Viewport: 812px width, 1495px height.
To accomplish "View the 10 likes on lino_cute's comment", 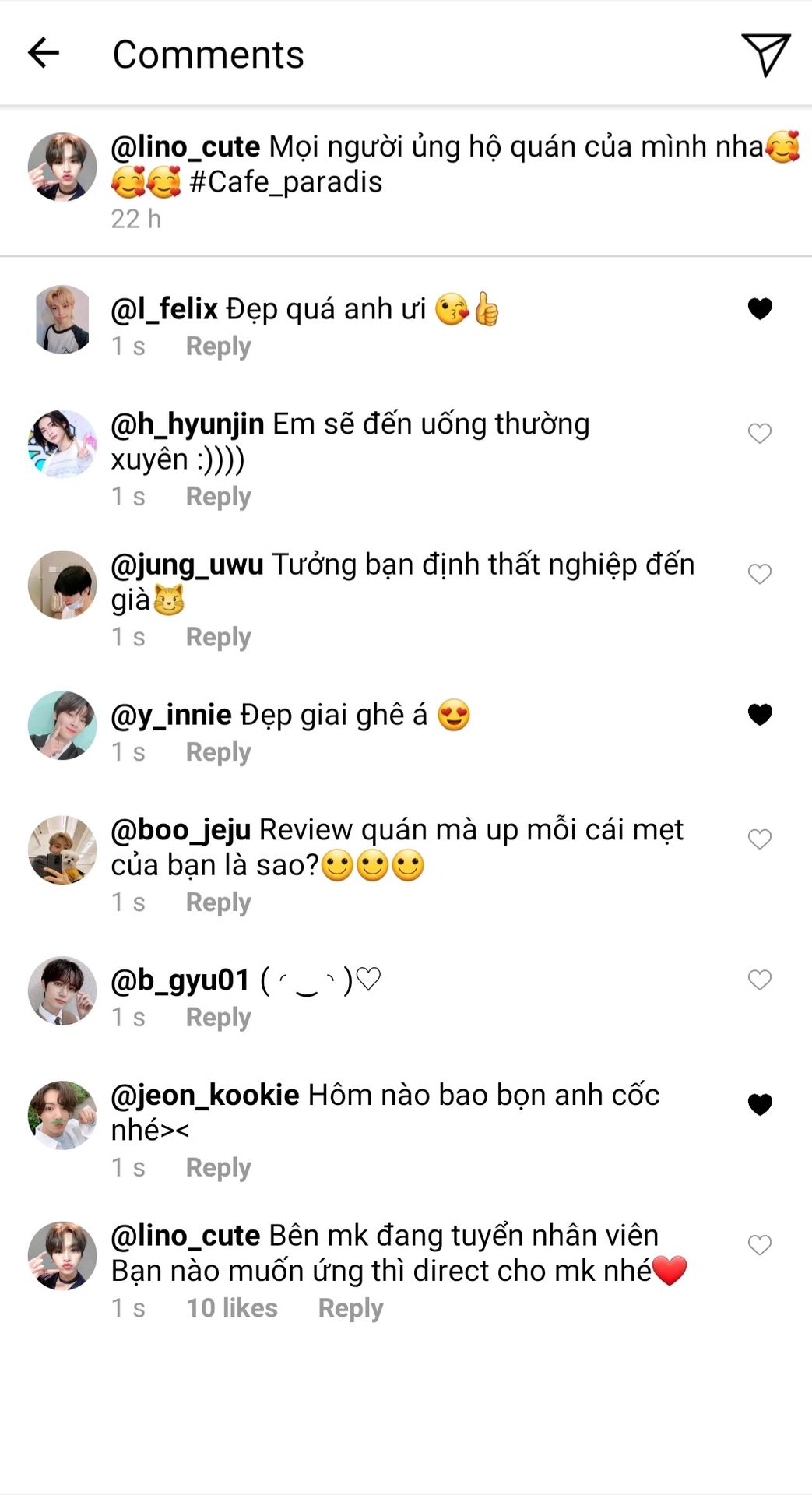I will pos(232,1308).
